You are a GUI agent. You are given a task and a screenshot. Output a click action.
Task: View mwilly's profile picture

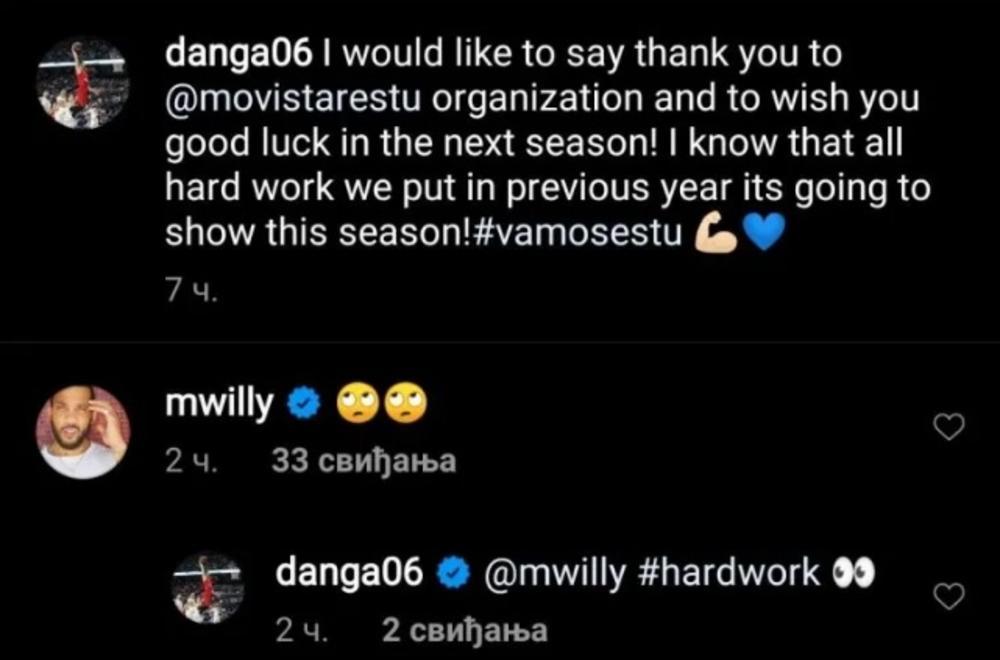pyautogui.click(x=83, y=432)
